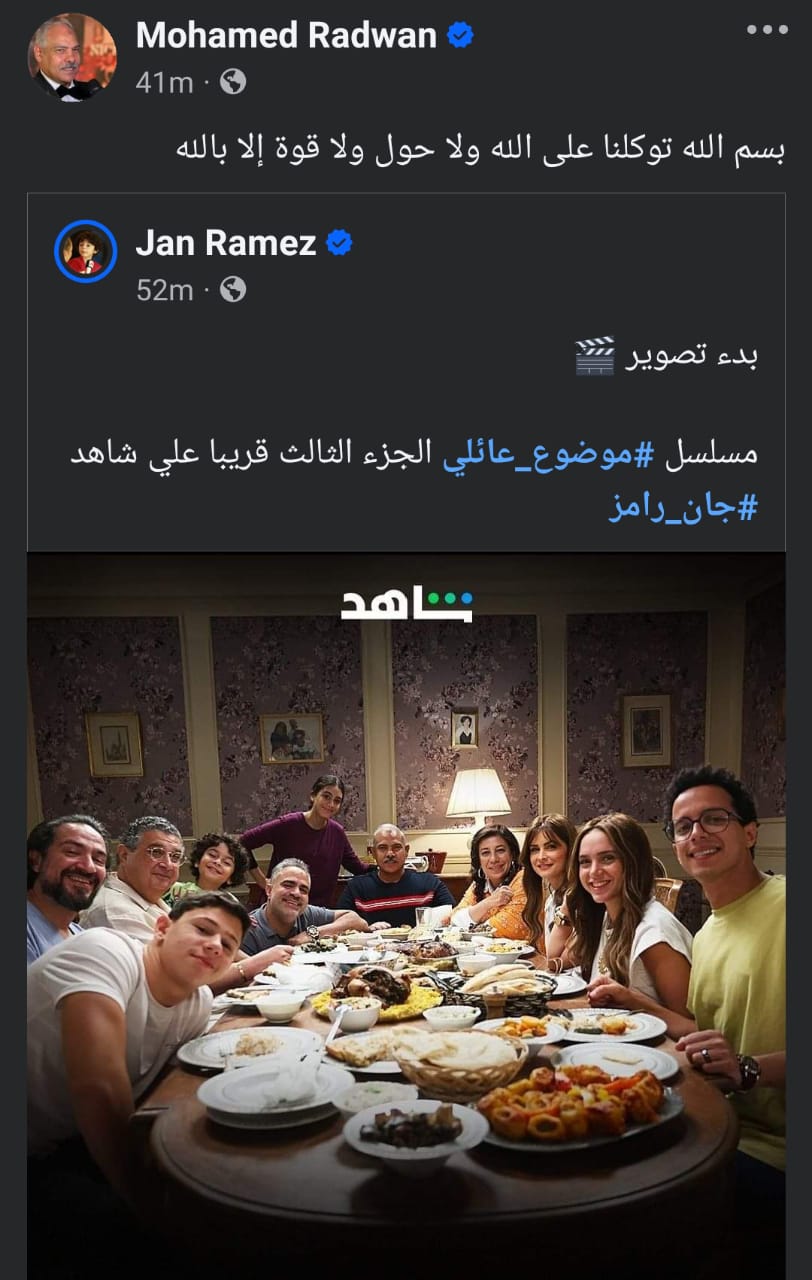
Task: Open Jan Ramez's profile avatar
Action: point(86,251)
